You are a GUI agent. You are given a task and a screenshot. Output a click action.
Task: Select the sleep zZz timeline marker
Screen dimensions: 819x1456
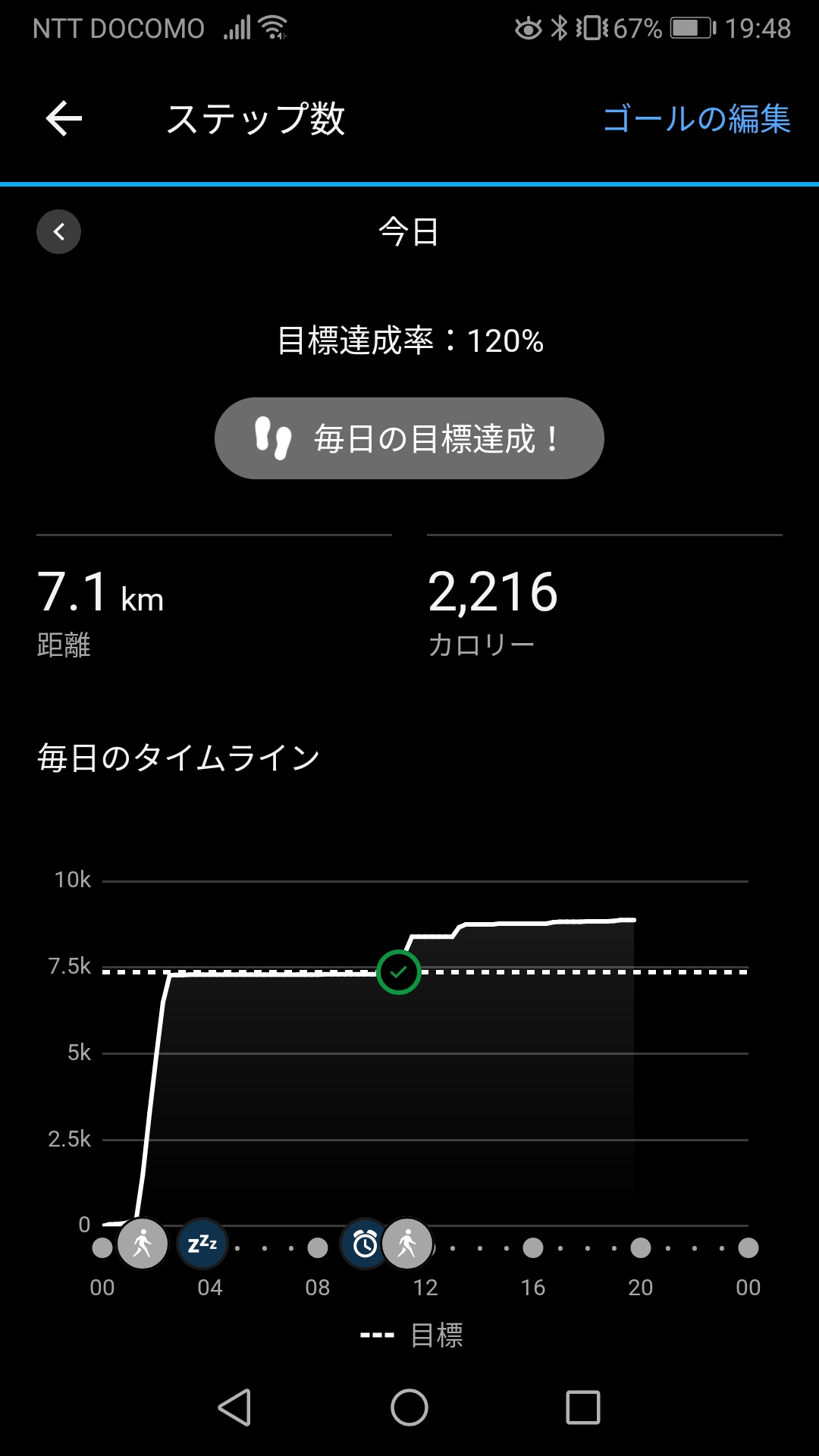point(202,1244)
